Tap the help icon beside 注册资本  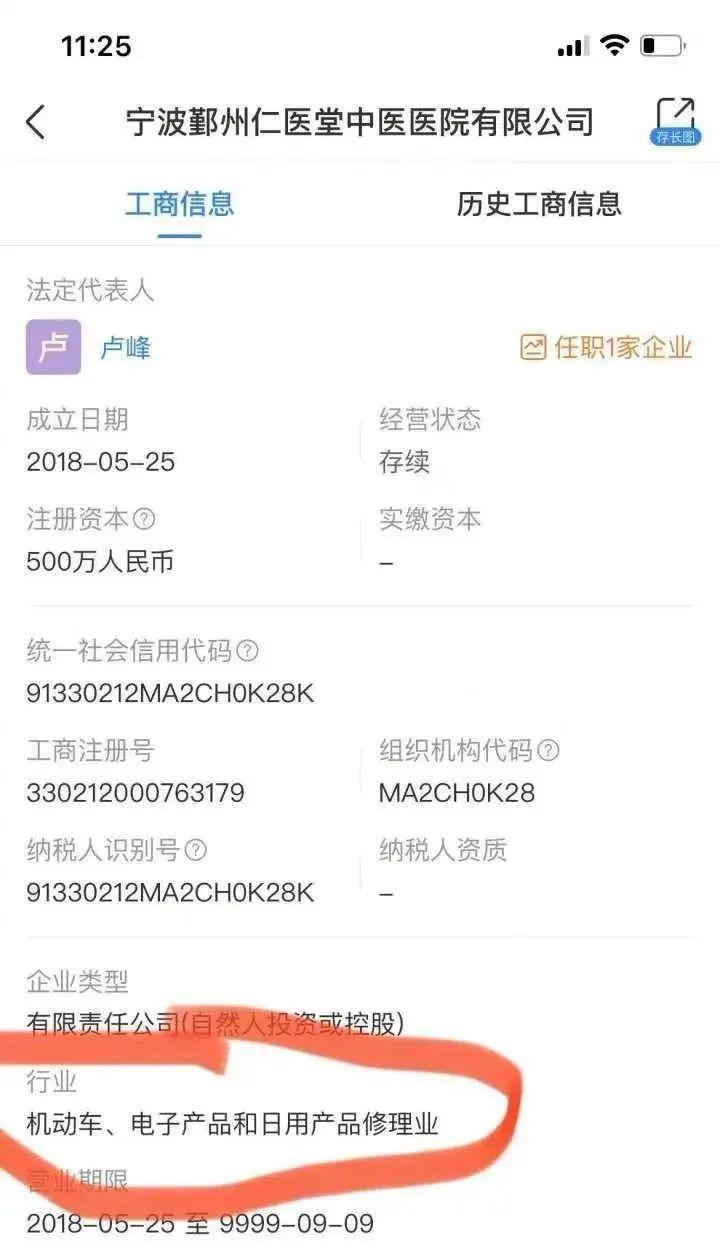(145, 519)
